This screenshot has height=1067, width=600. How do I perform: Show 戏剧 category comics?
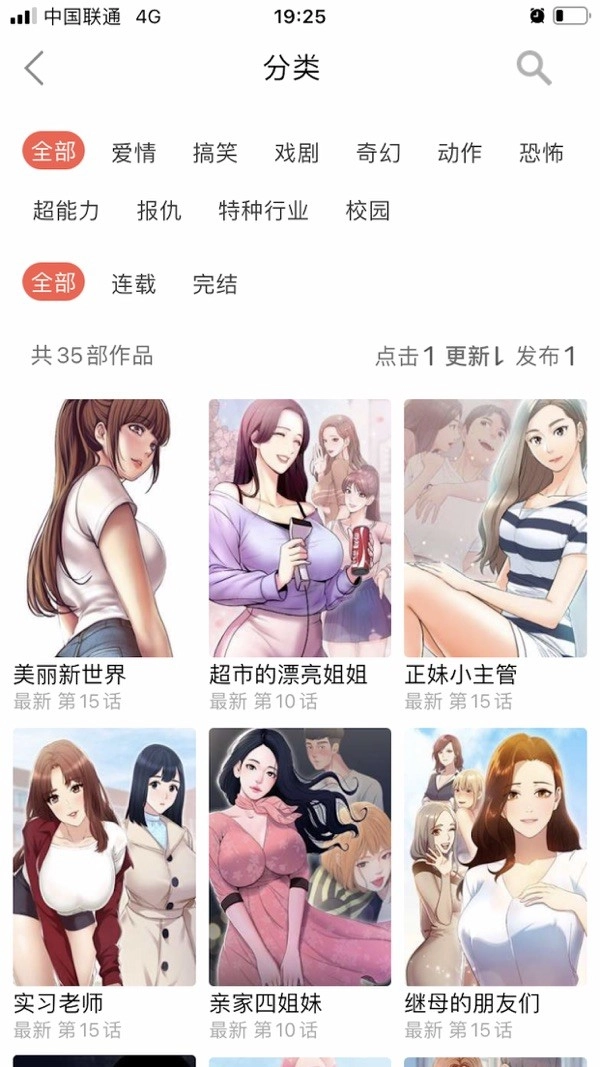pyautogui.click(x=297, y=153)
